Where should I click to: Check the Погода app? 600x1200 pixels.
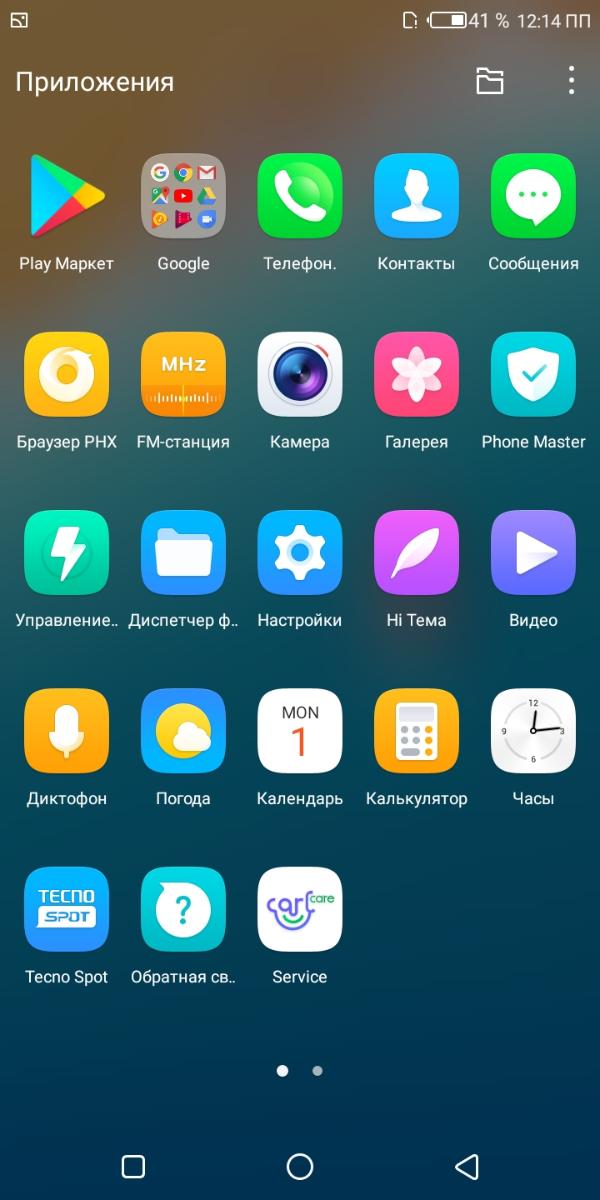183,731
